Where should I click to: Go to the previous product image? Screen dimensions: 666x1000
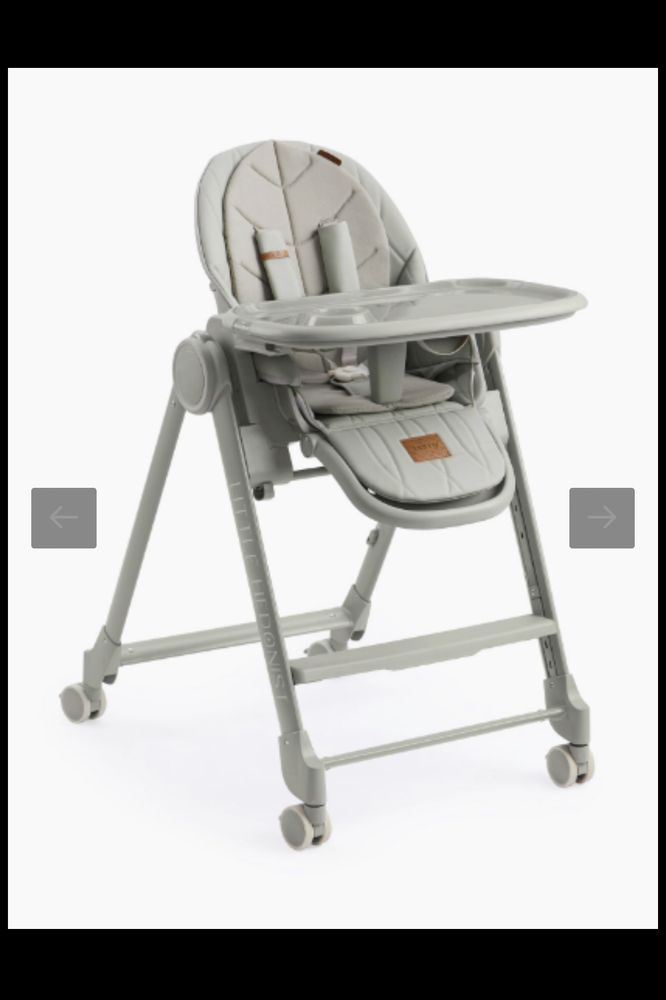64,518
